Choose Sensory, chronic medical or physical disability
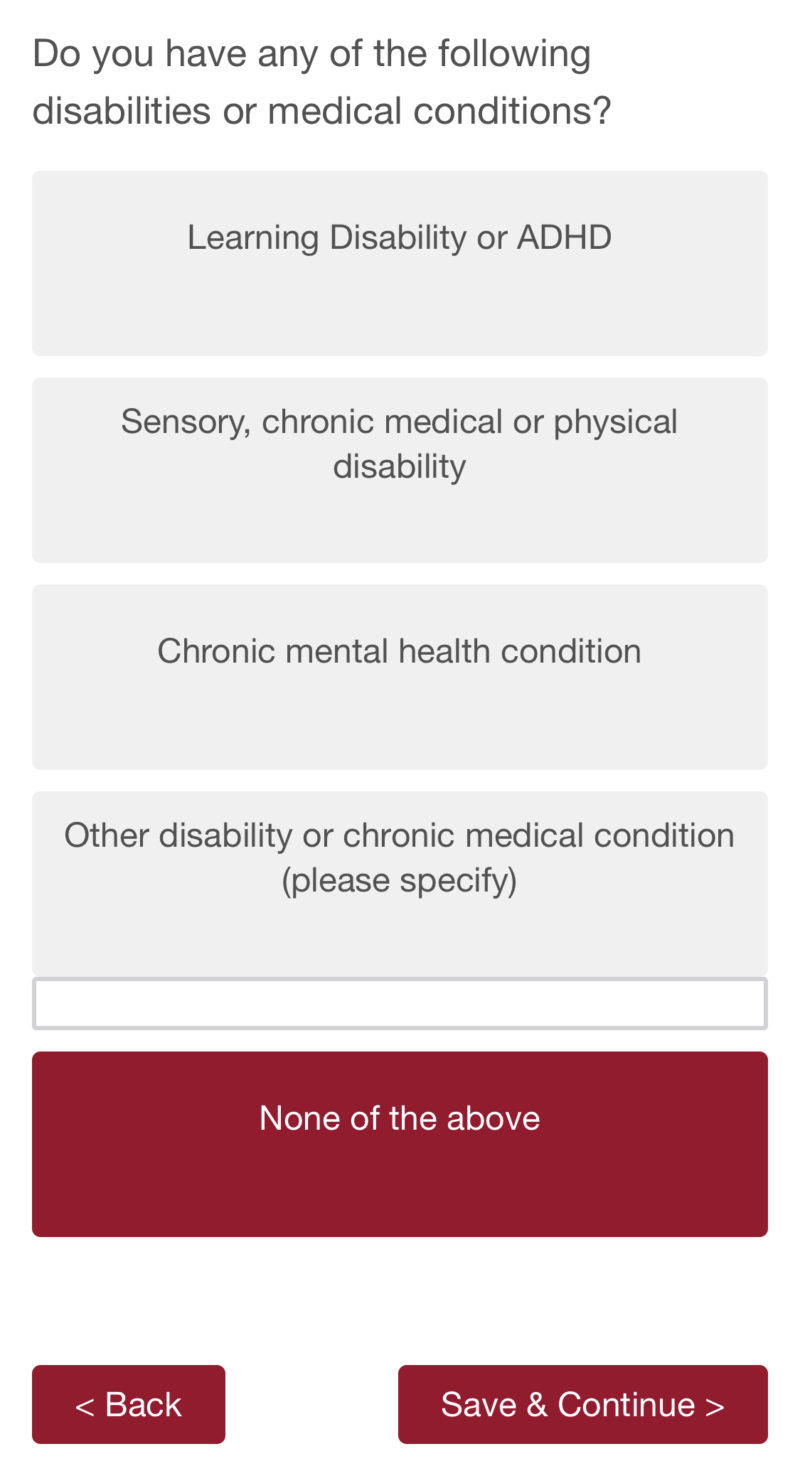 [400, 469]
